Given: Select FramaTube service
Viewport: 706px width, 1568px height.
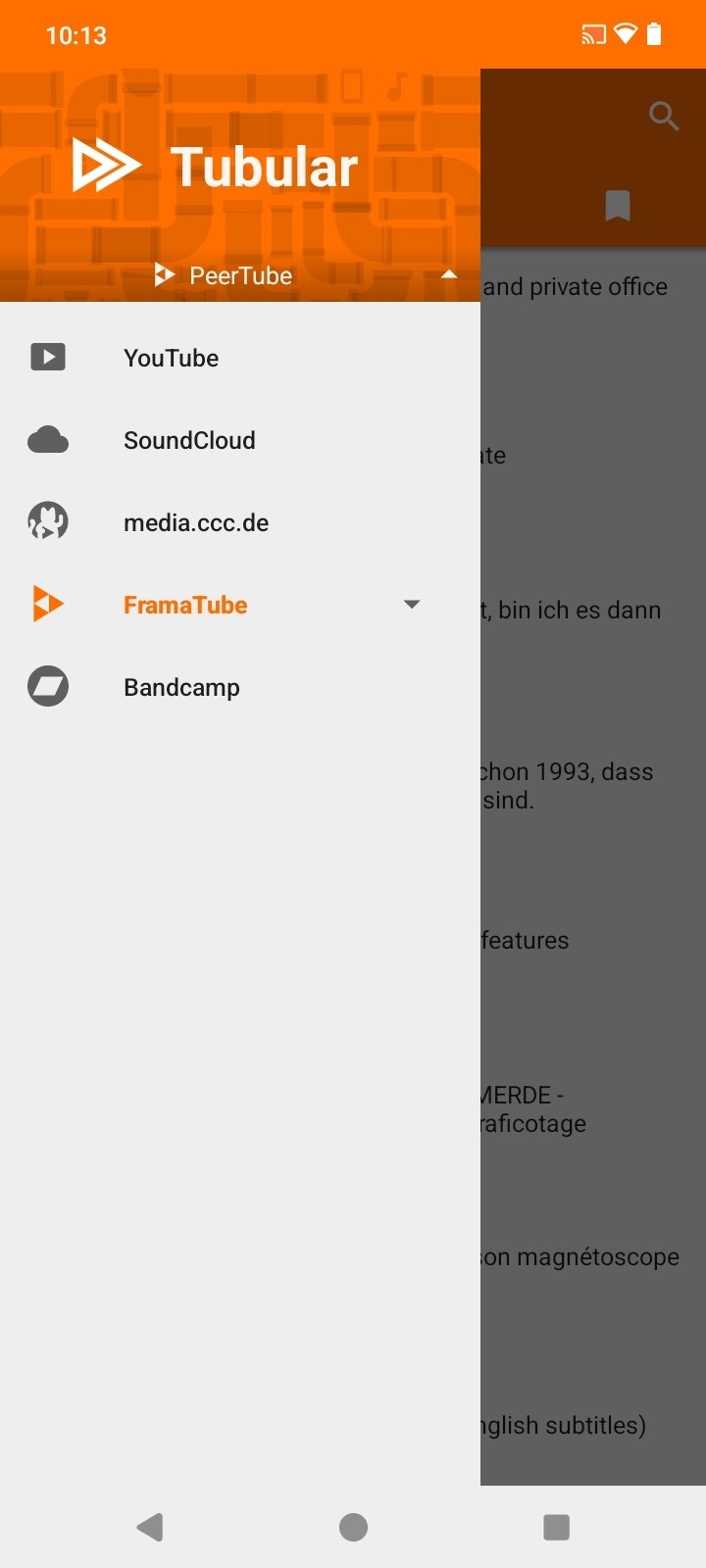Looking at the screenshot, I should click(185, 605).
